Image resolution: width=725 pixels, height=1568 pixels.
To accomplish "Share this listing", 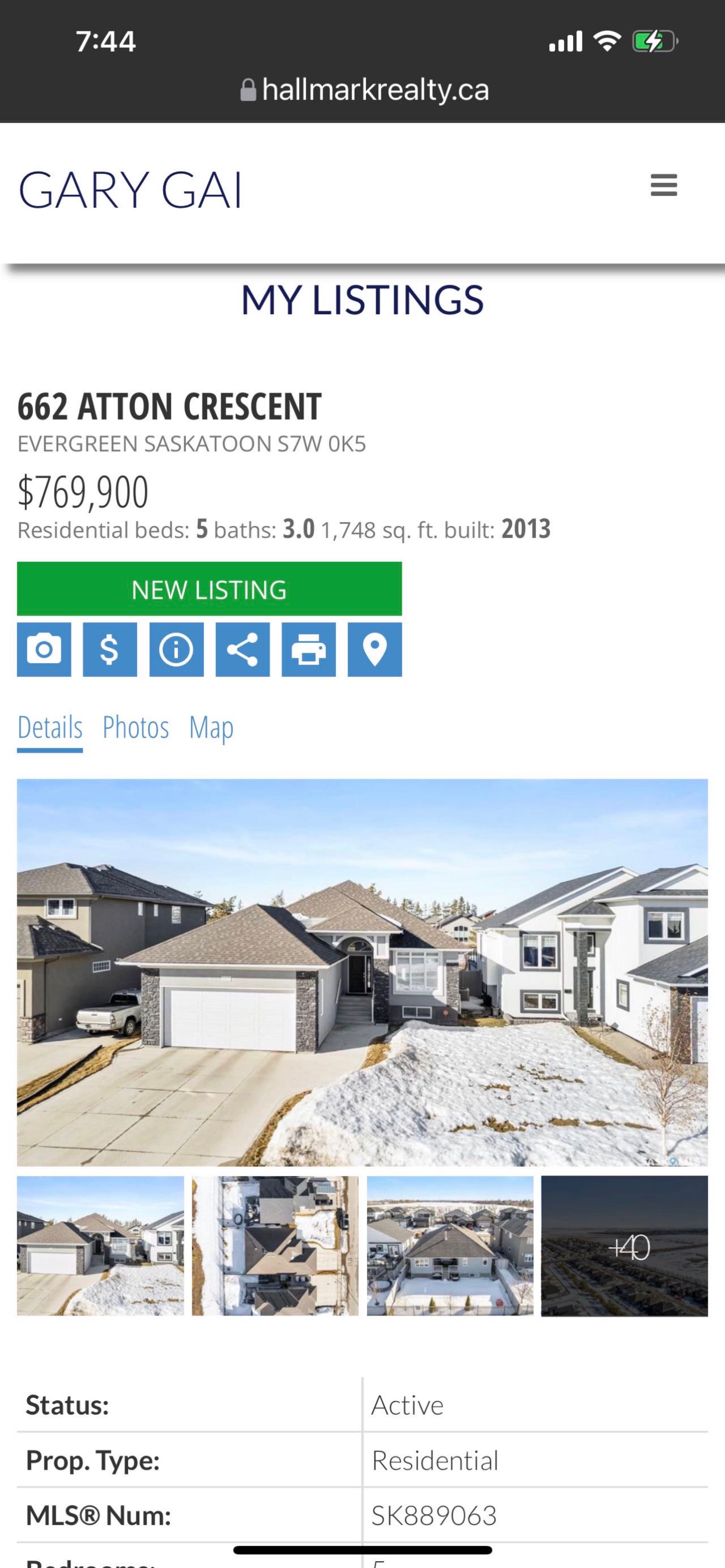I will tap(242, 649).
